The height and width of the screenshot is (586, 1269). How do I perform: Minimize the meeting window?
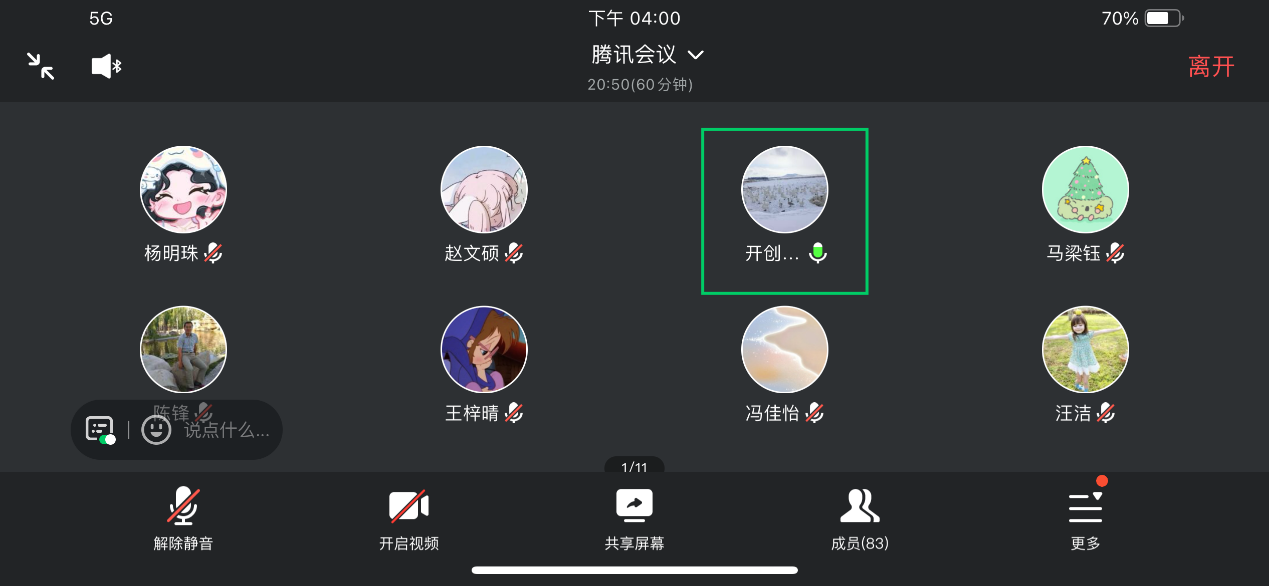pyautogui.click(x=41, y=66)
